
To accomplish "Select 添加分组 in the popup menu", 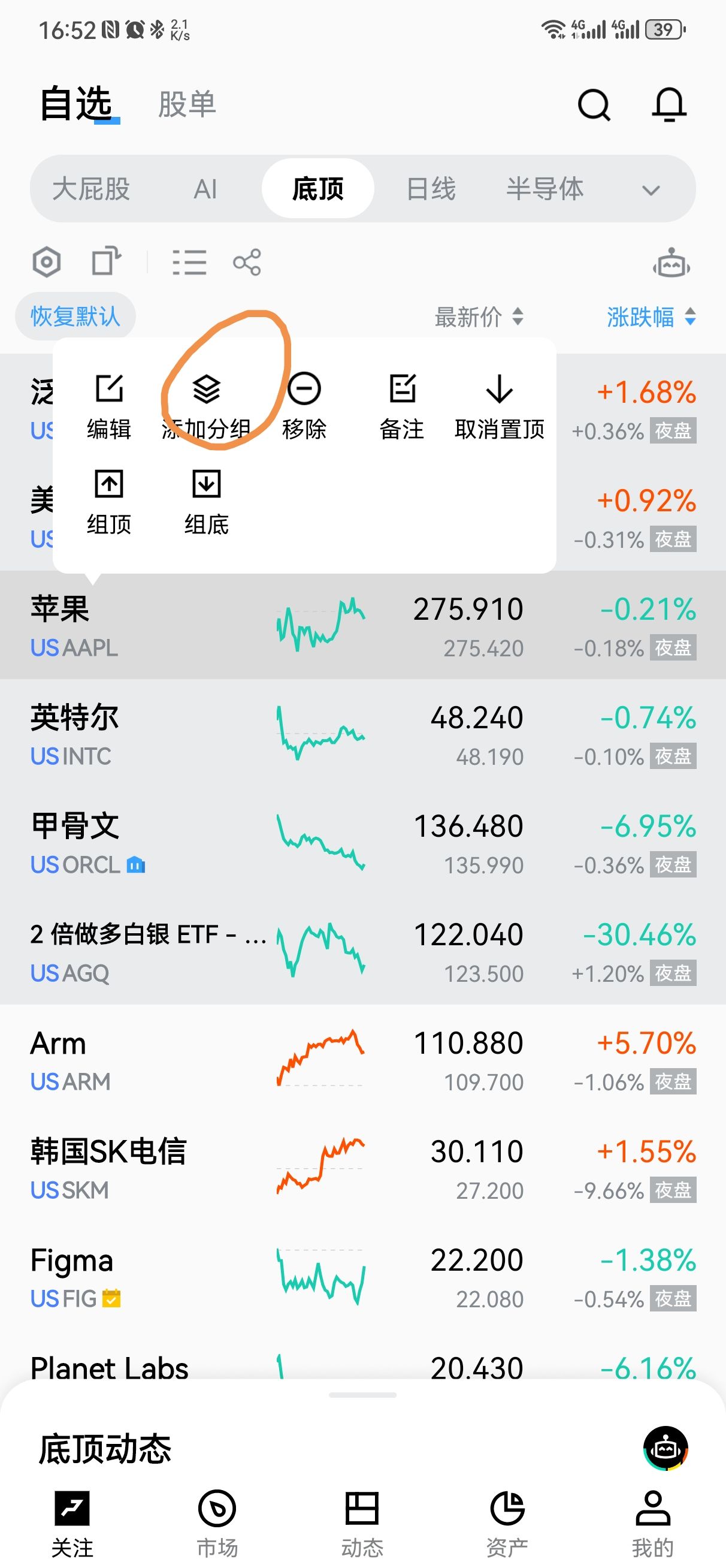I will click(206, 405).
